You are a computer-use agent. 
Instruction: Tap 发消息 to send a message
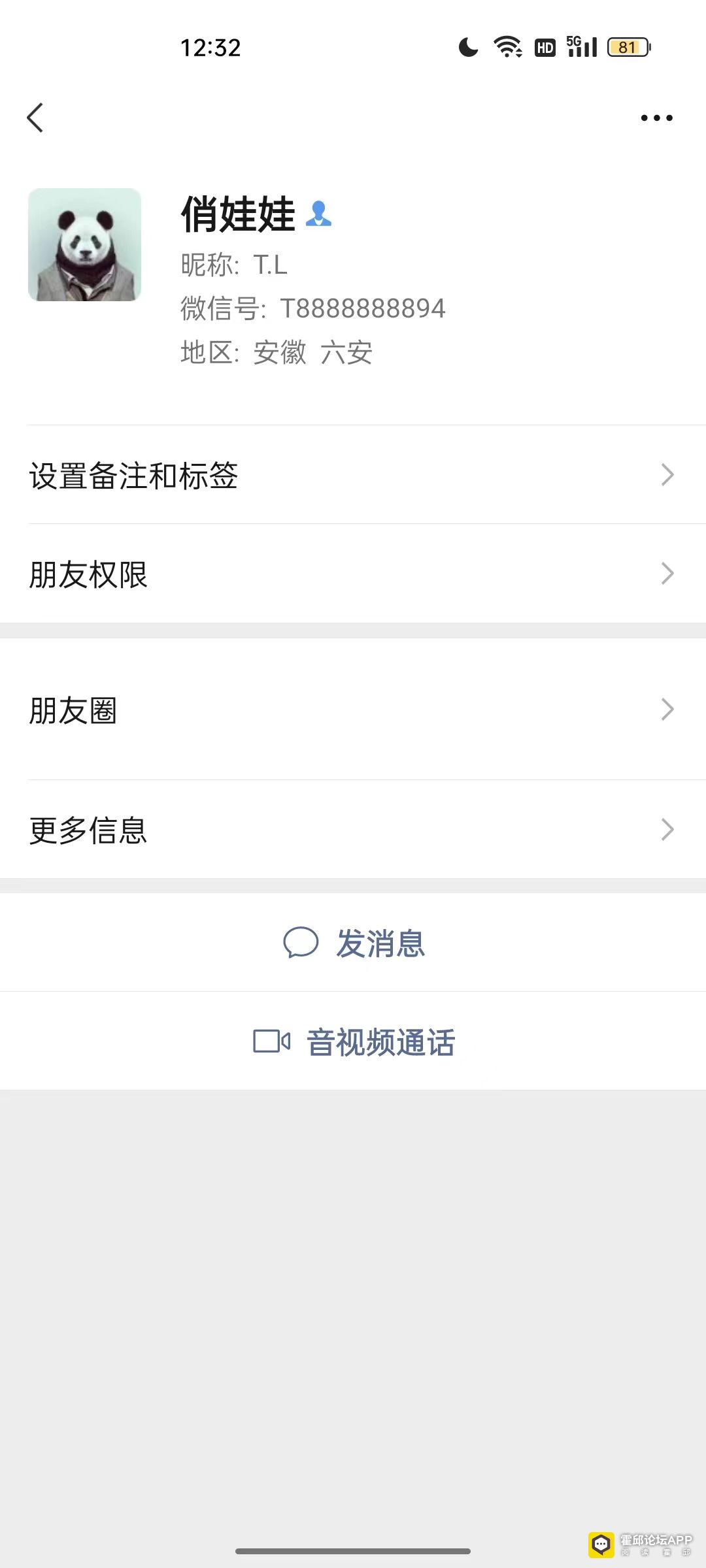pos(353,943)
